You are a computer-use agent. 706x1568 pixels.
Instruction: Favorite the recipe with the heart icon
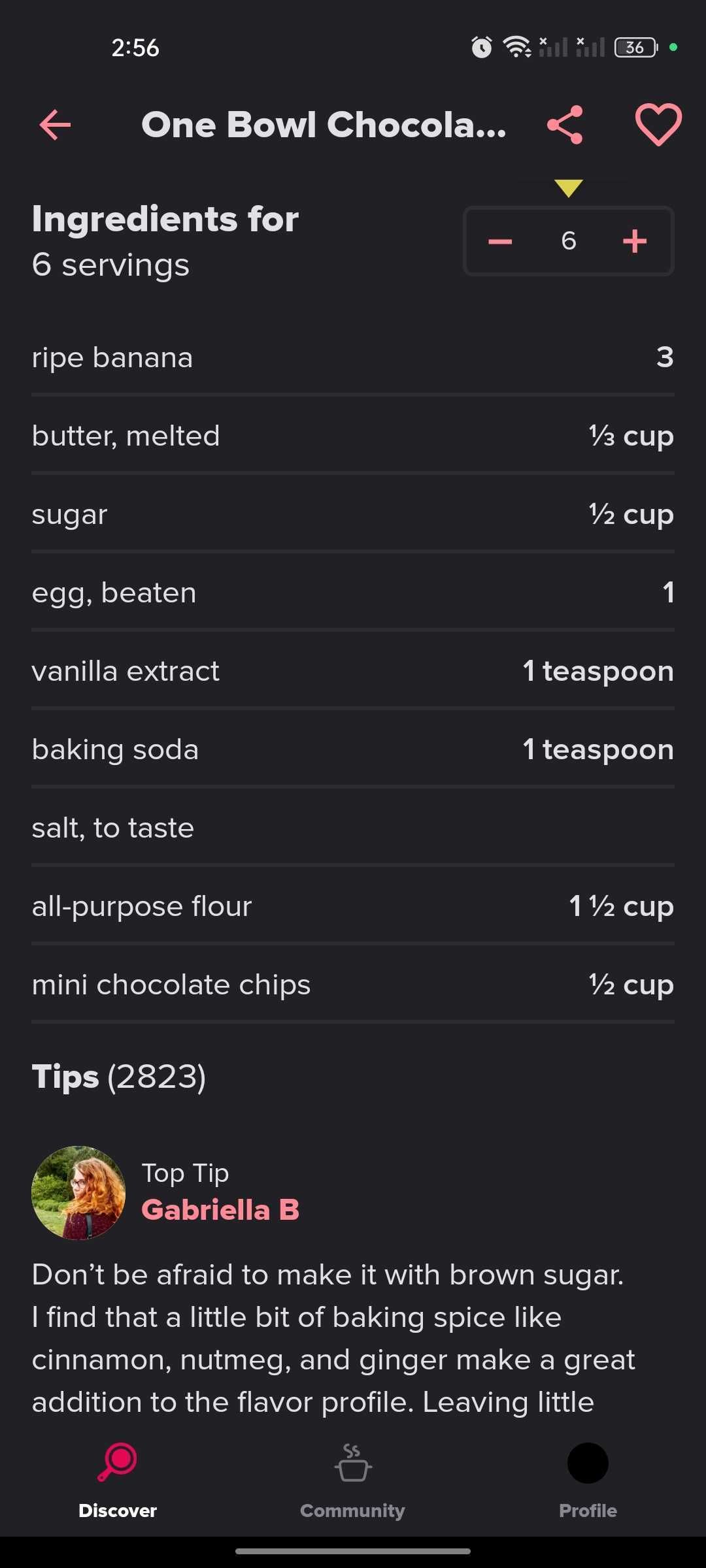658,124
